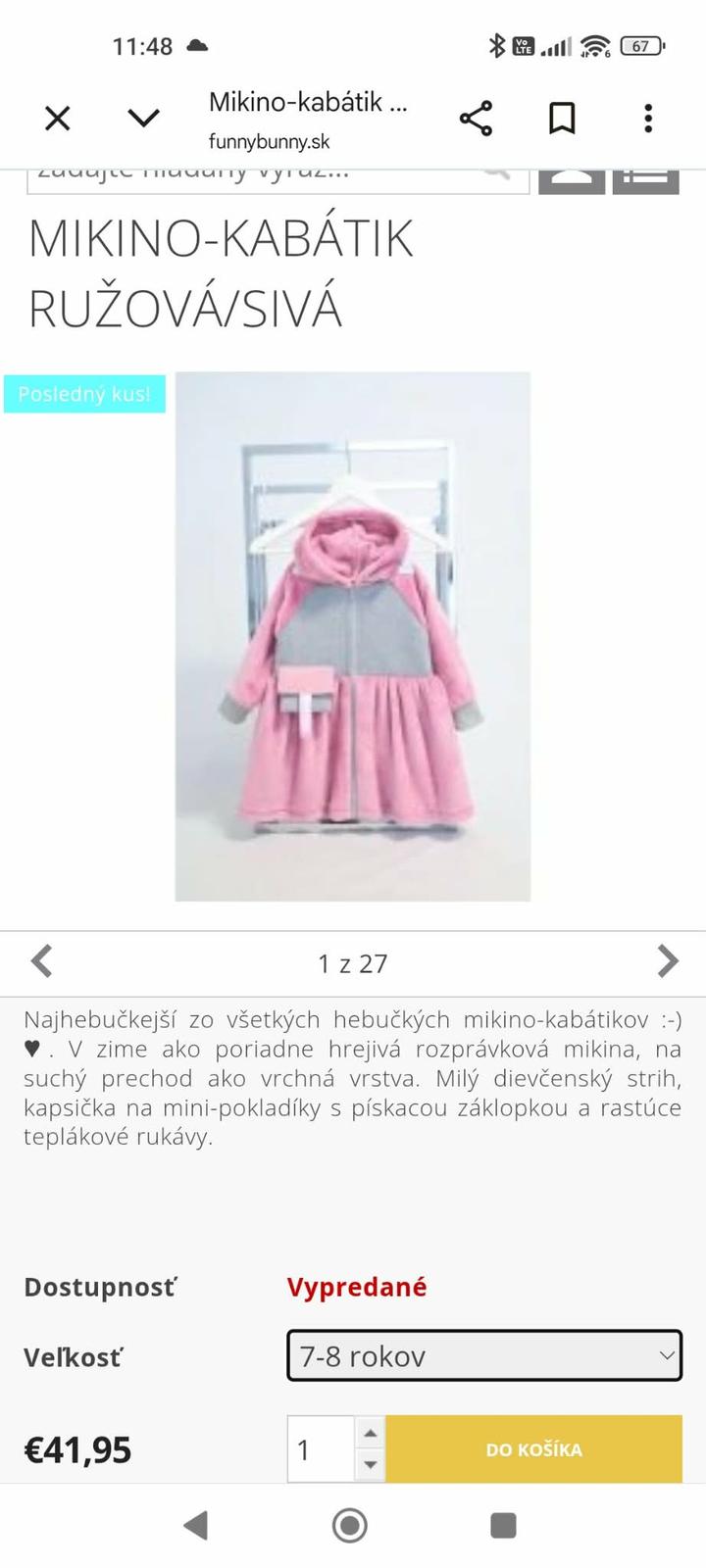The image size is (706, 1568).
Task: Go to the previous product image
Action: pos(41,961)
